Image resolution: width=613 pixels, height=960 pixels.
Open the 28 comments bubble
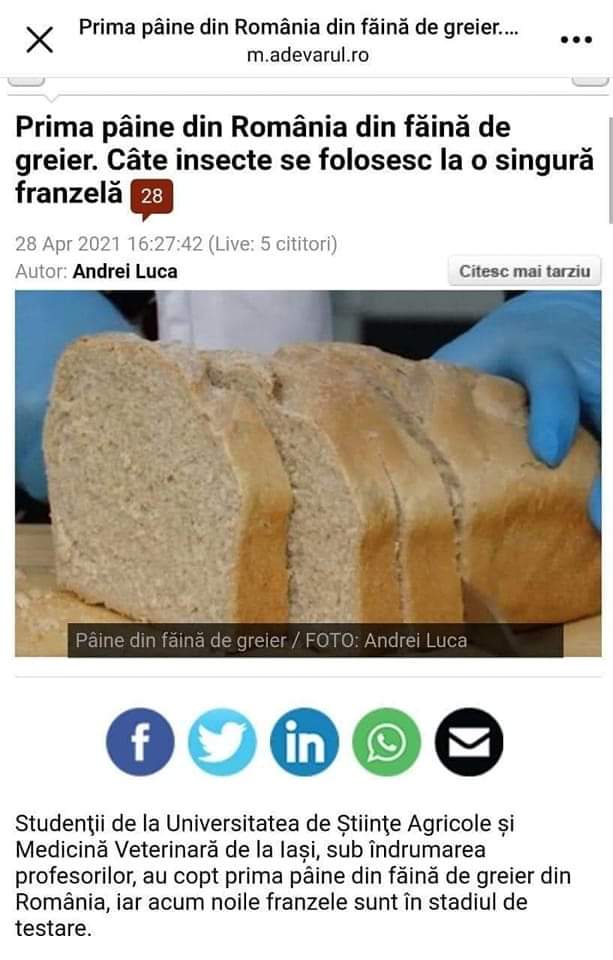151,197
